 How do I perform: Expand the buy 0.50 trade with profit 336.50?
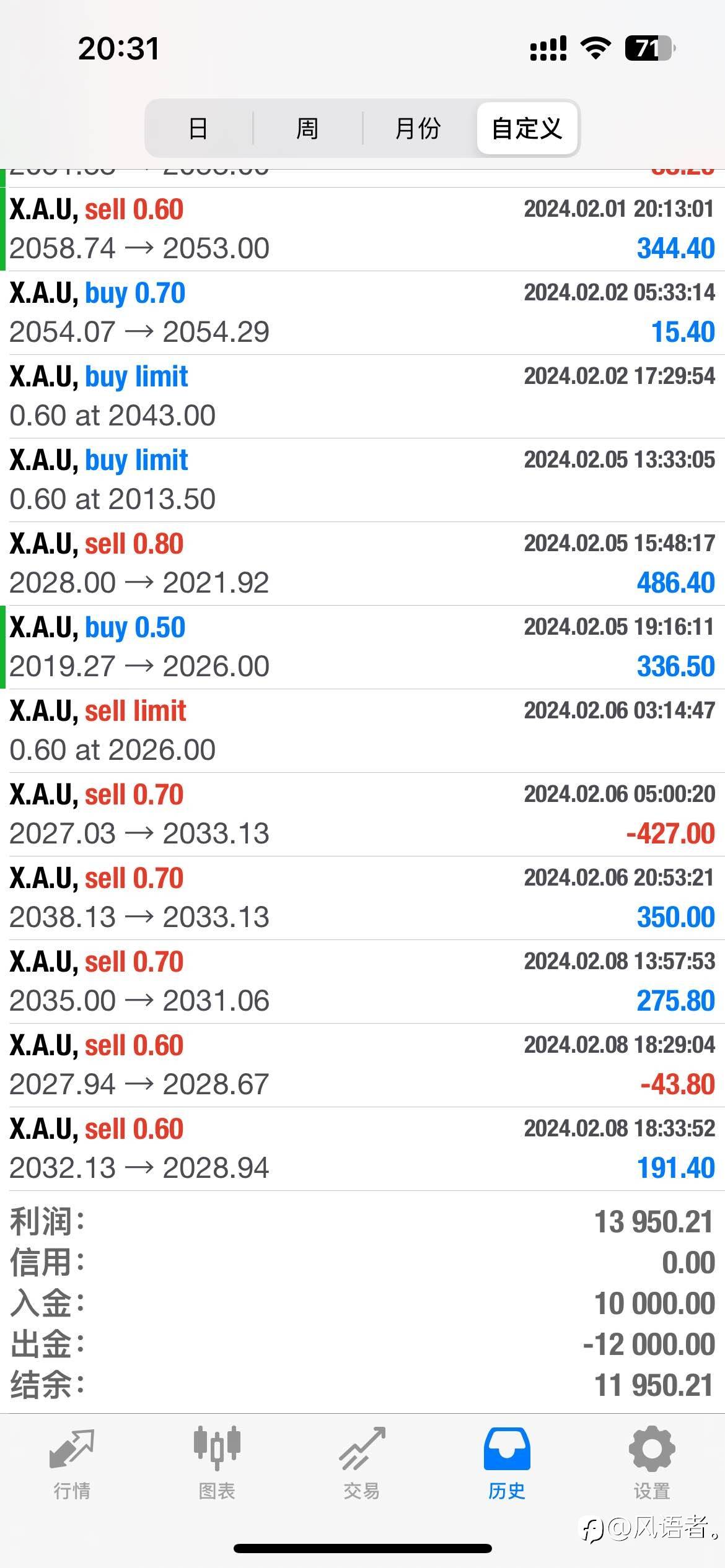point(362,647)
